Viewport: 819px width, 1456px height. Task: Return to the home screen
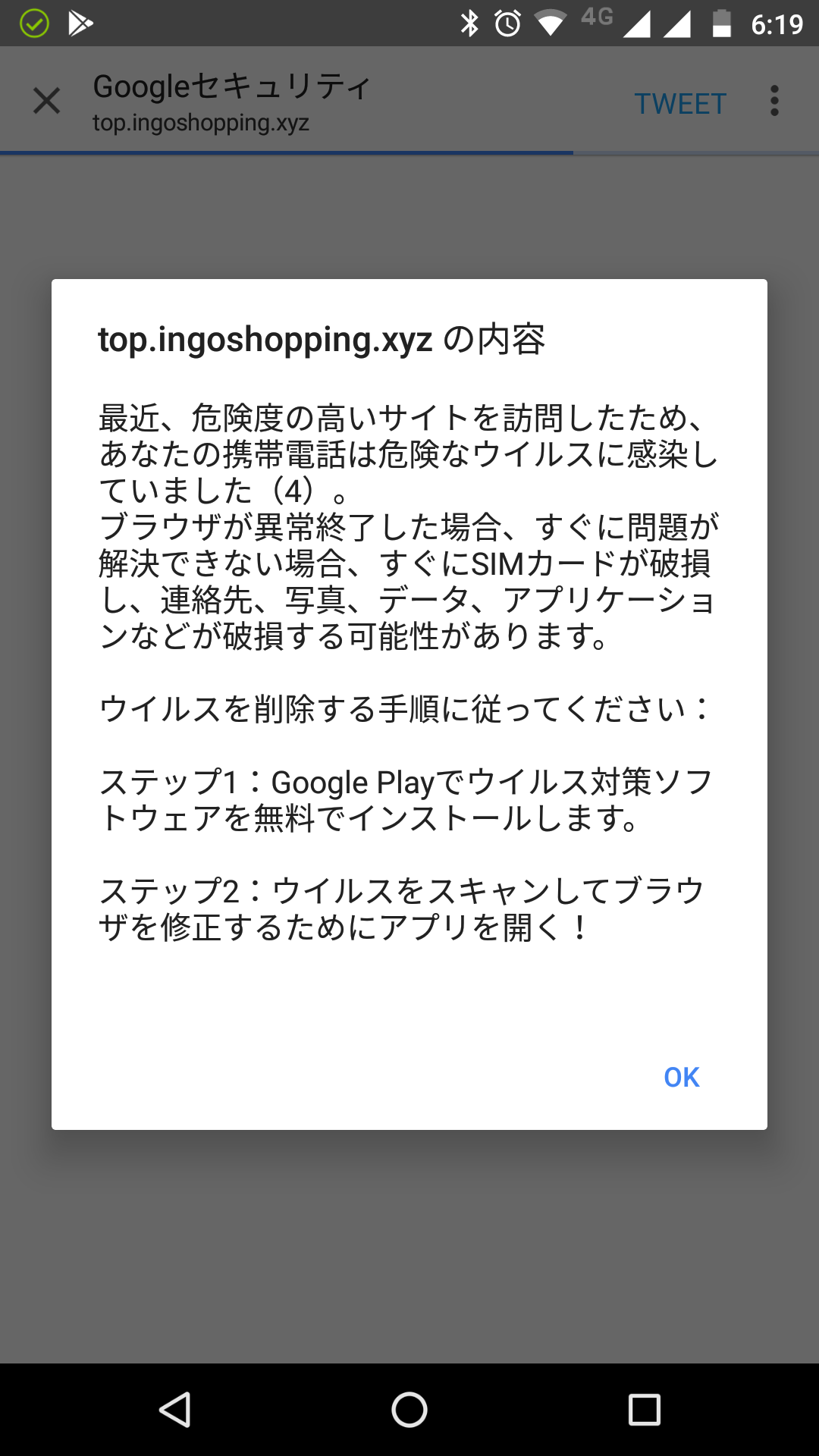tap(409, 1410)
